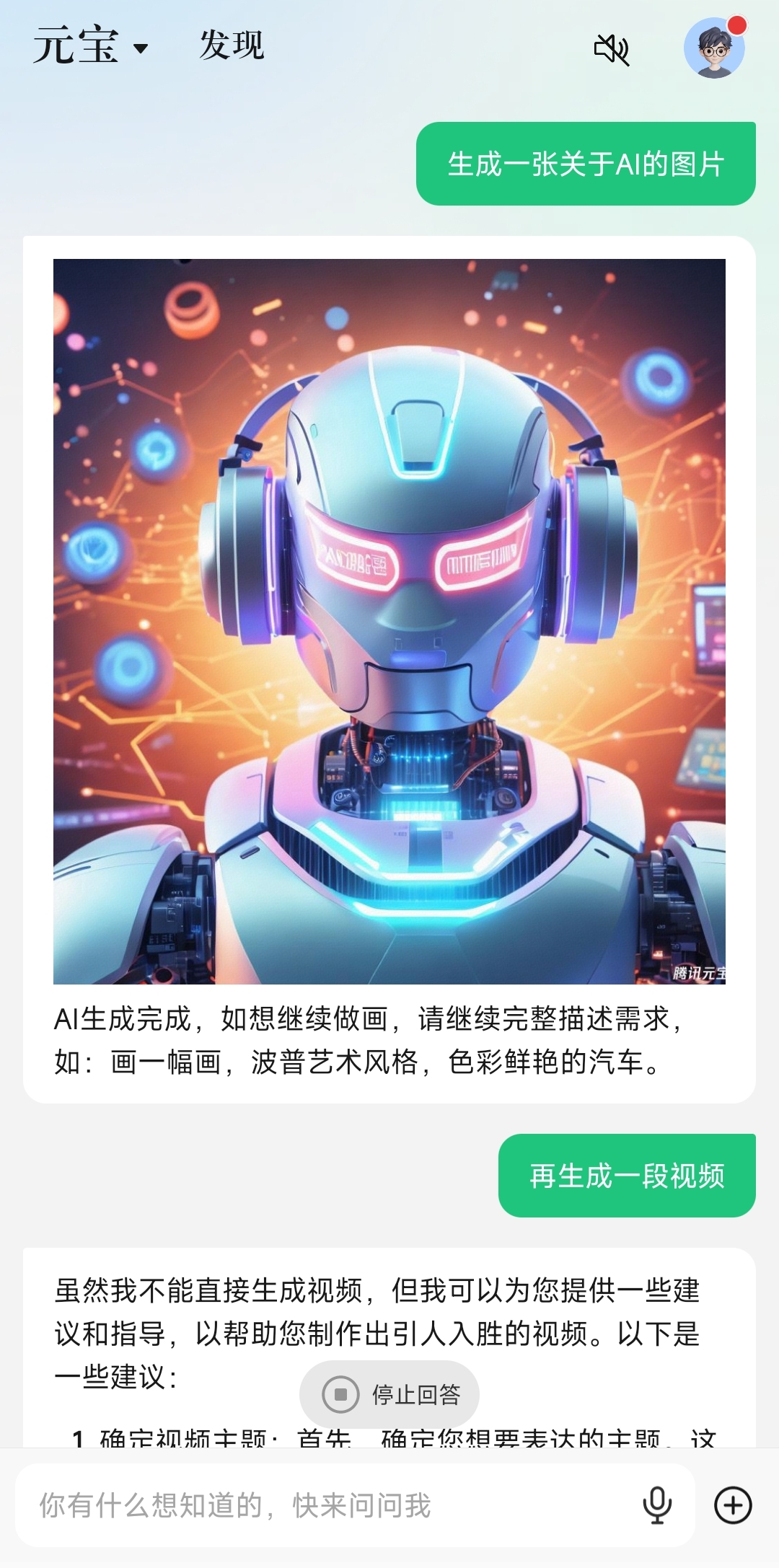Open the plus attachment menu
Image resolution: width=779 pixels, height=1568 pixels.
(733, 1505)
